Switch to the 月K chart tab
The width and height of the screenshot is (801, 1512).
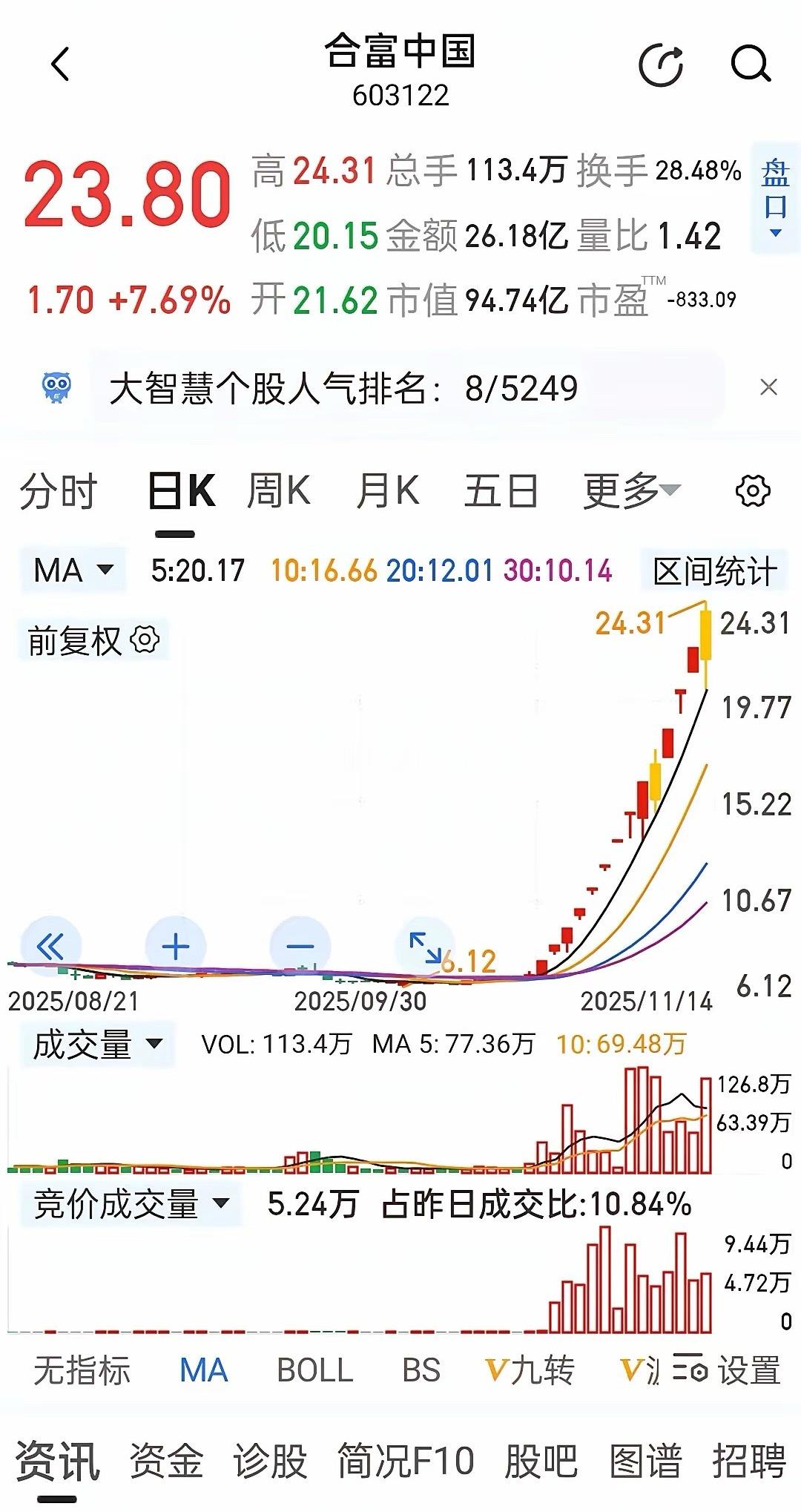coord(387,492)
